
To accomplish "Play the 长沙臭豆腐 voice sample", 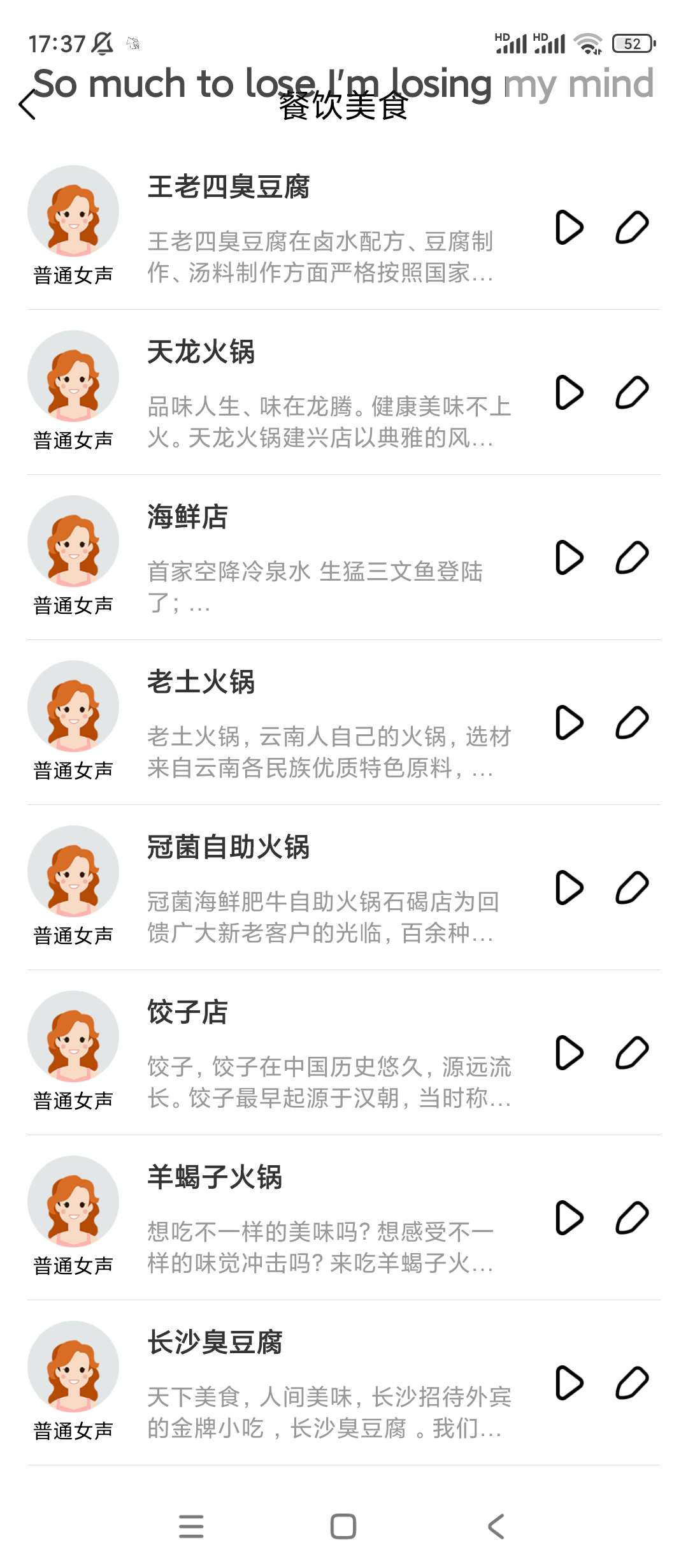I will coord(569,1383).
